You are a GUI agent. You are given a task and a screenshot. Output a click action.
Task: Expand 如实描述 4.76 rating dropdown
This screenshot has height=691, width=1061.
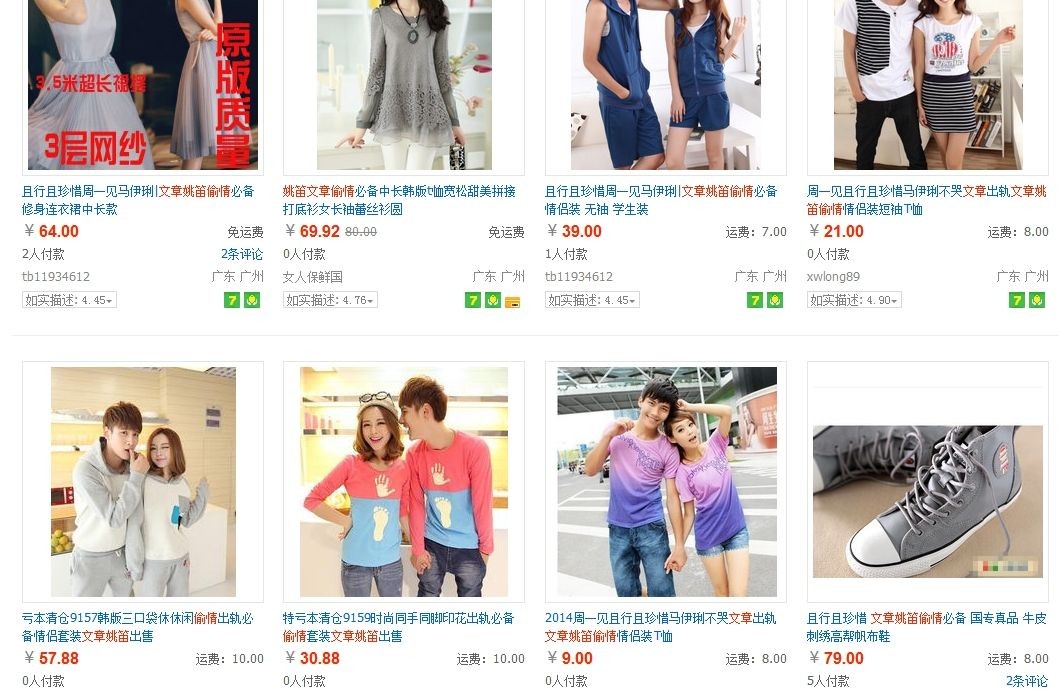[330, 300]
